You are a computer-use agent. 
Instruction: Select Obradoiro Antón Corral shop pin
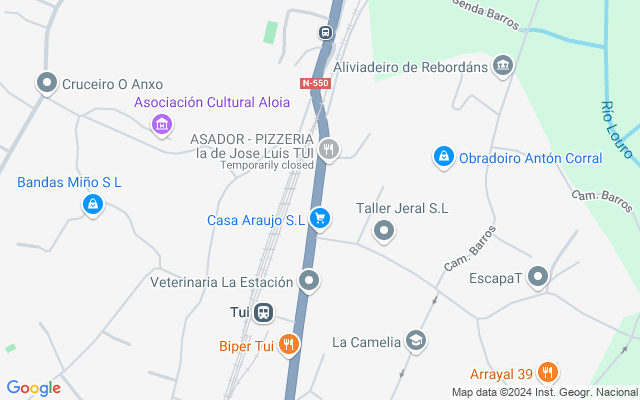[x=443, y=157]
